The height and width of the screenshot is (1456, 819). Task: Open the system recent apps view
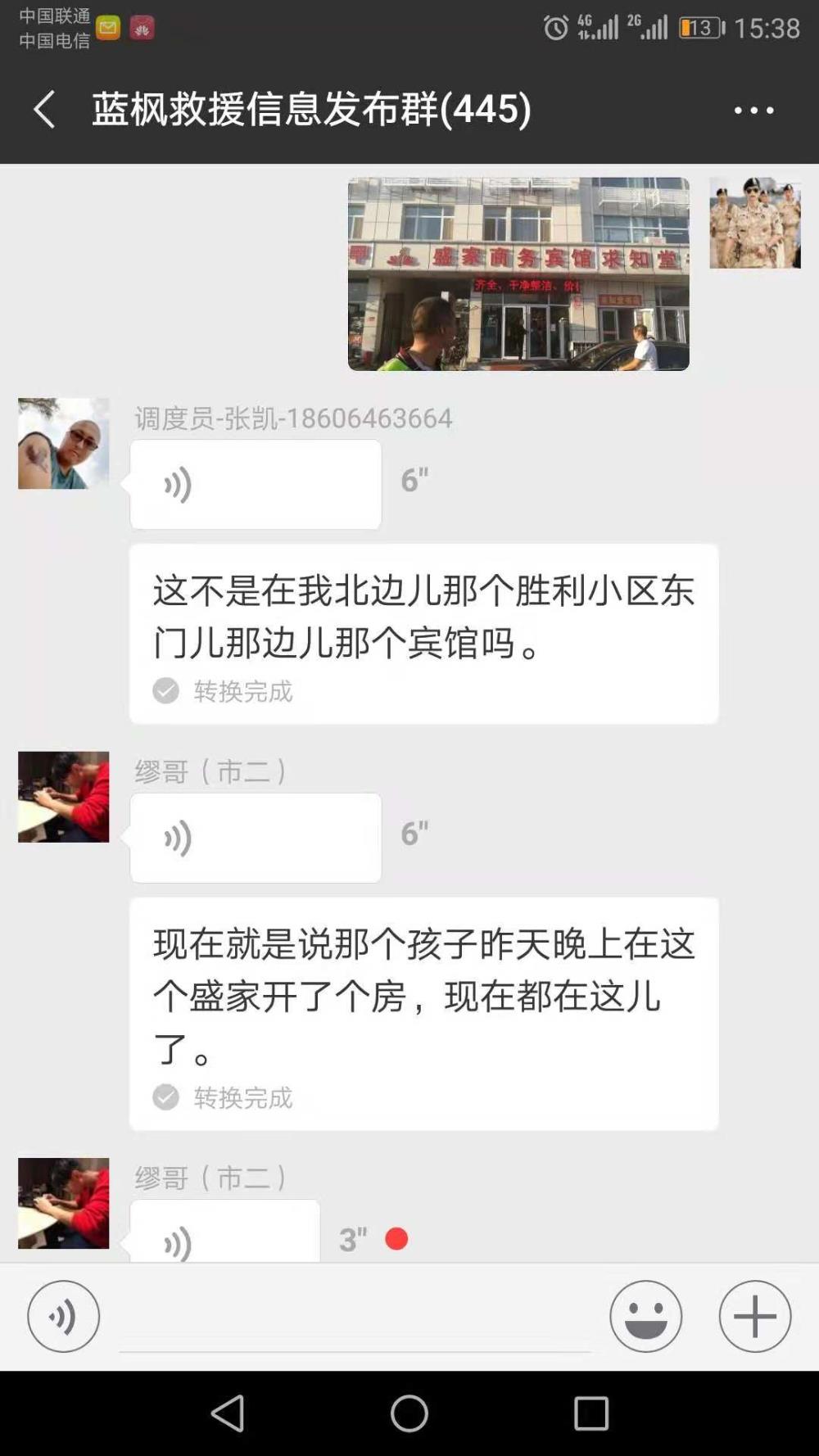[591, 1413]
